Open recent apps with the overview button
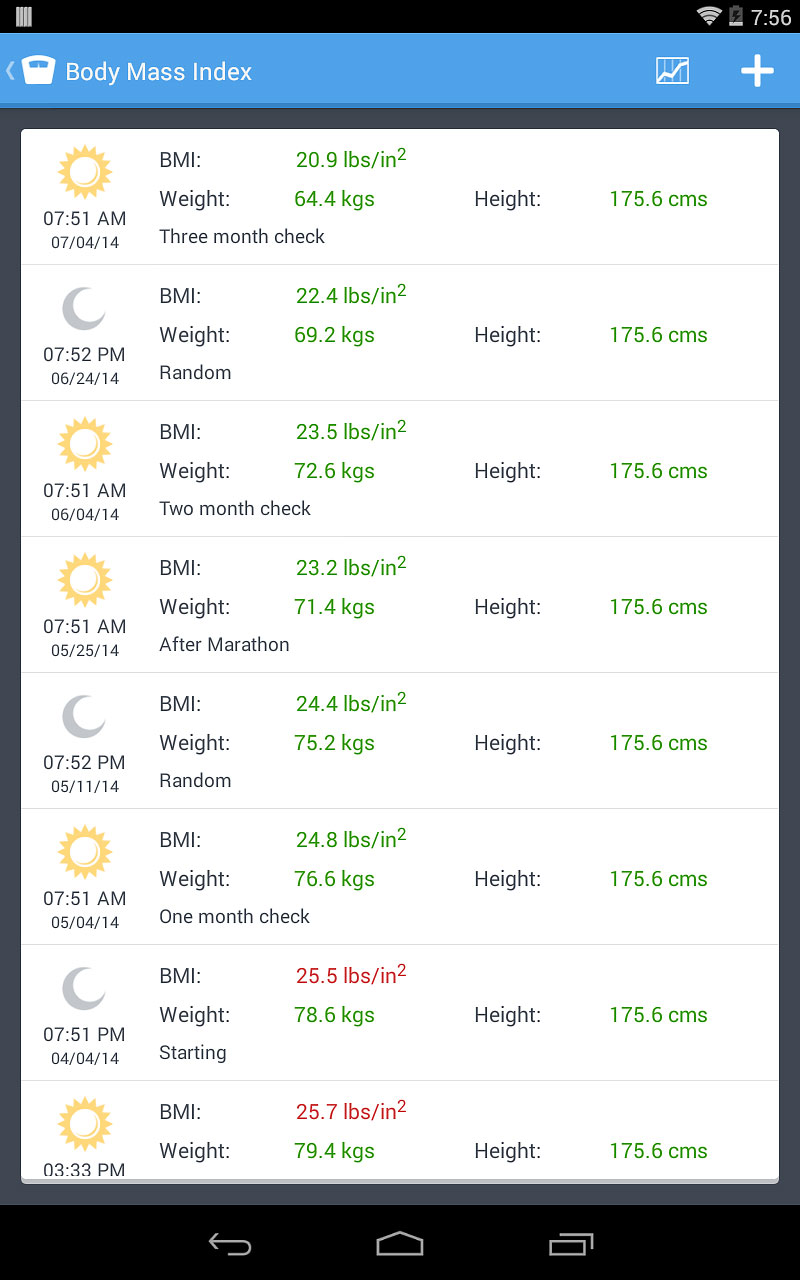This screenshot has height=1280, width=800. pyautogui.click(x=570, y=1244)
